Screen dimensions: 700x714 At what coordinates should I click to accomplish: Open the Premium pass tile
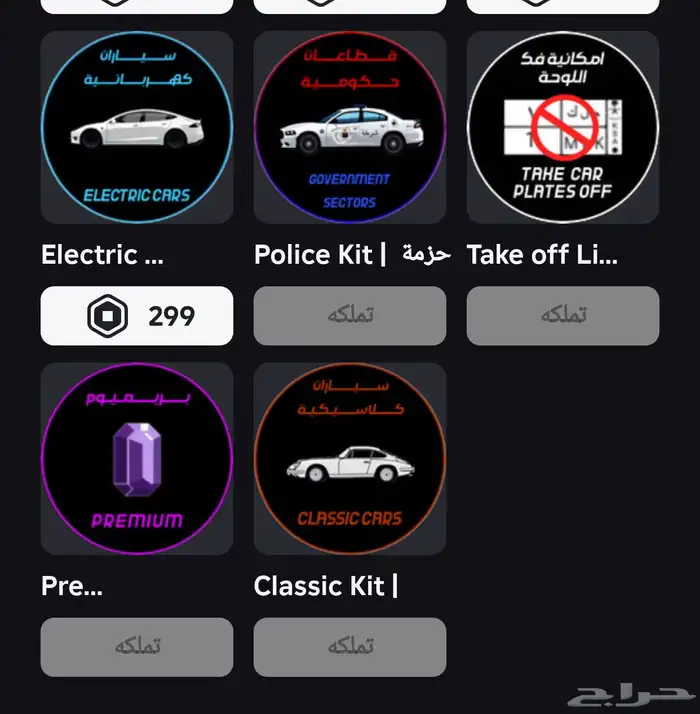pyautogui.click(x=137, y=459)
